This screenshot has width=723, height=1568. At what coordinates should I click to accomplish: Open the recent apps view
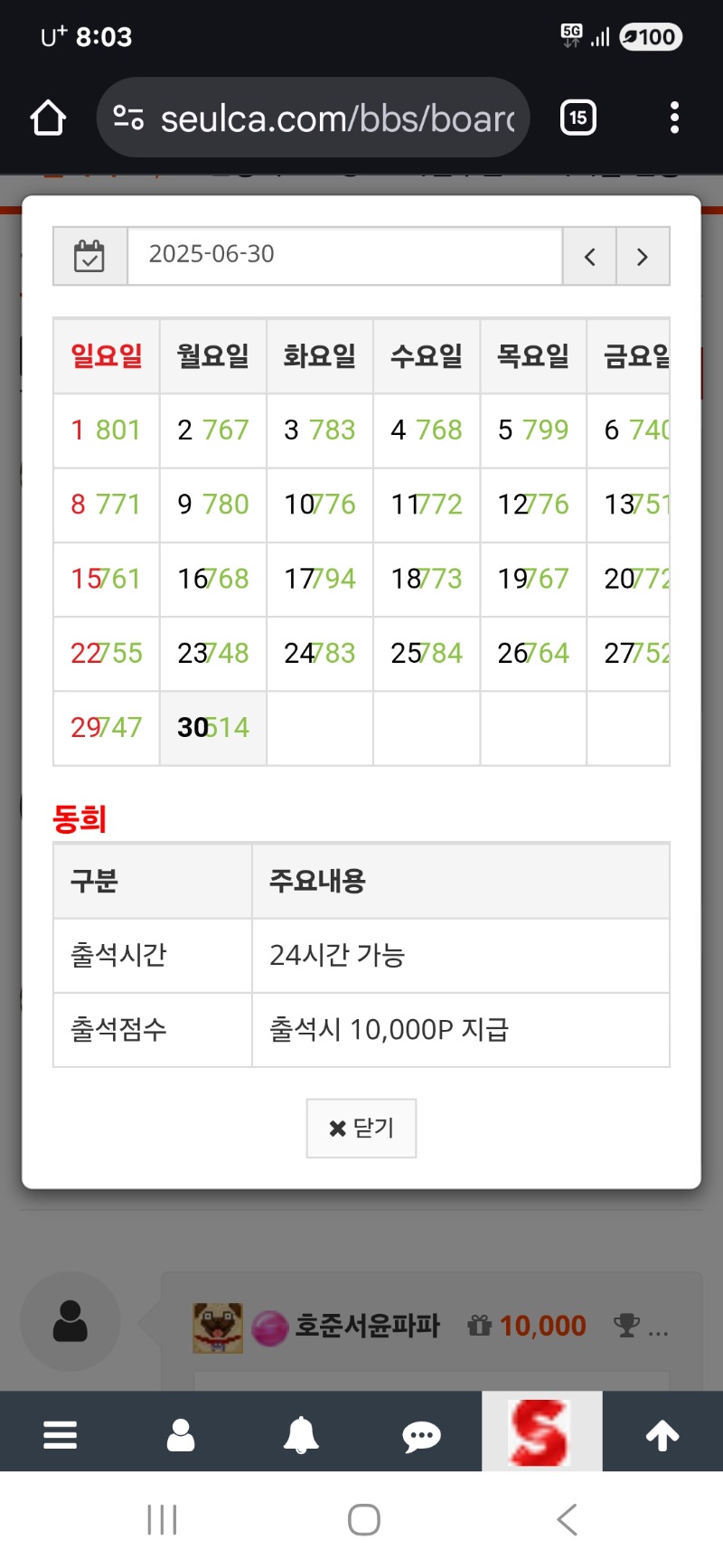[x=162, y=1519]
